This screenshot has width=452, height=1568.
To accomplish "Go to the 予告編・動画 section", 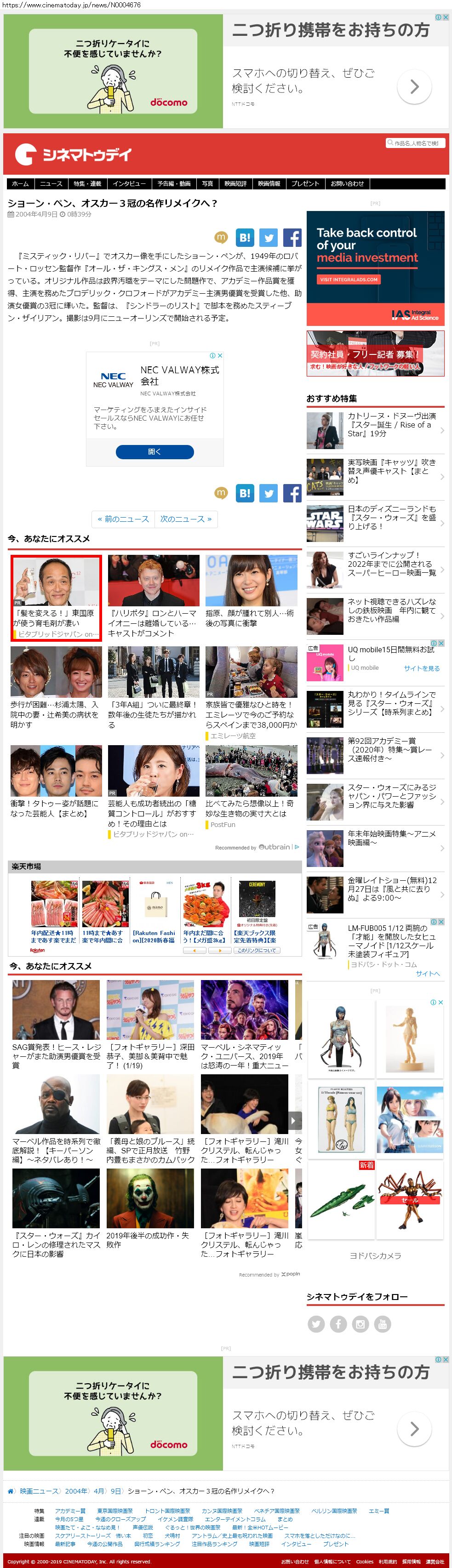I will point(174,183).
